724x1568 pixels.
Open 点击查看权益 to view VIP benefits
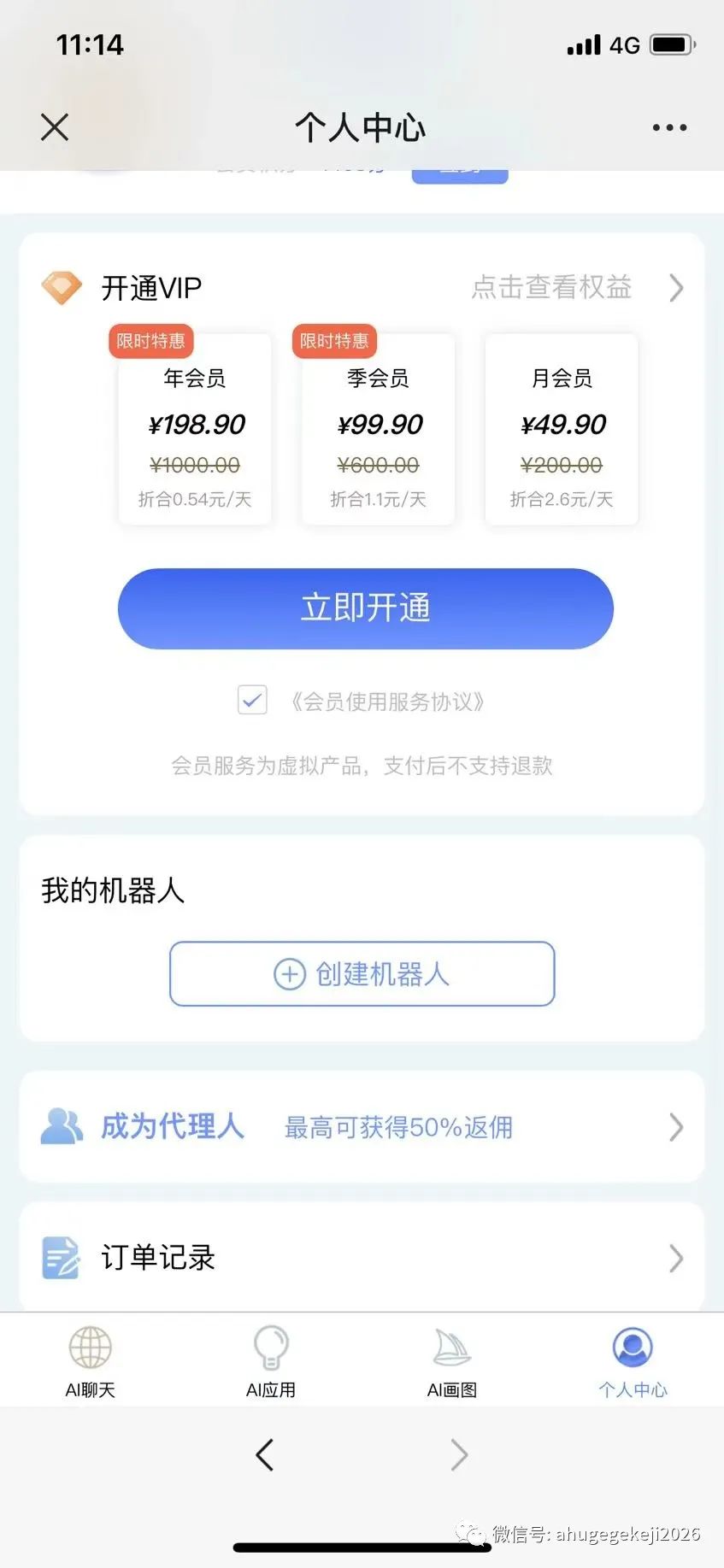[x=578, y=287]
